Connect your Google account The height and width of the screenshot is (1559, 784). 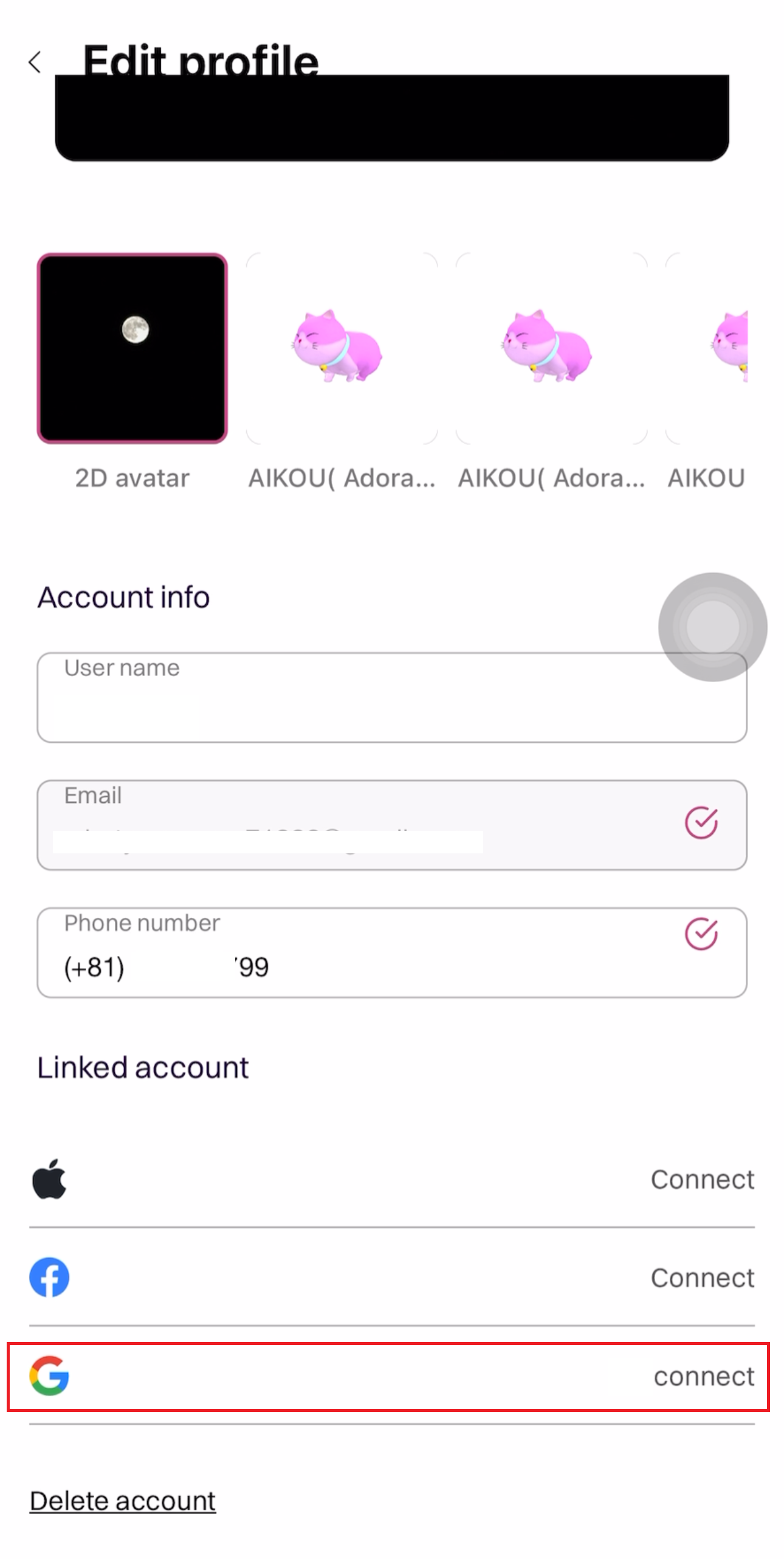pos(703,1376)
